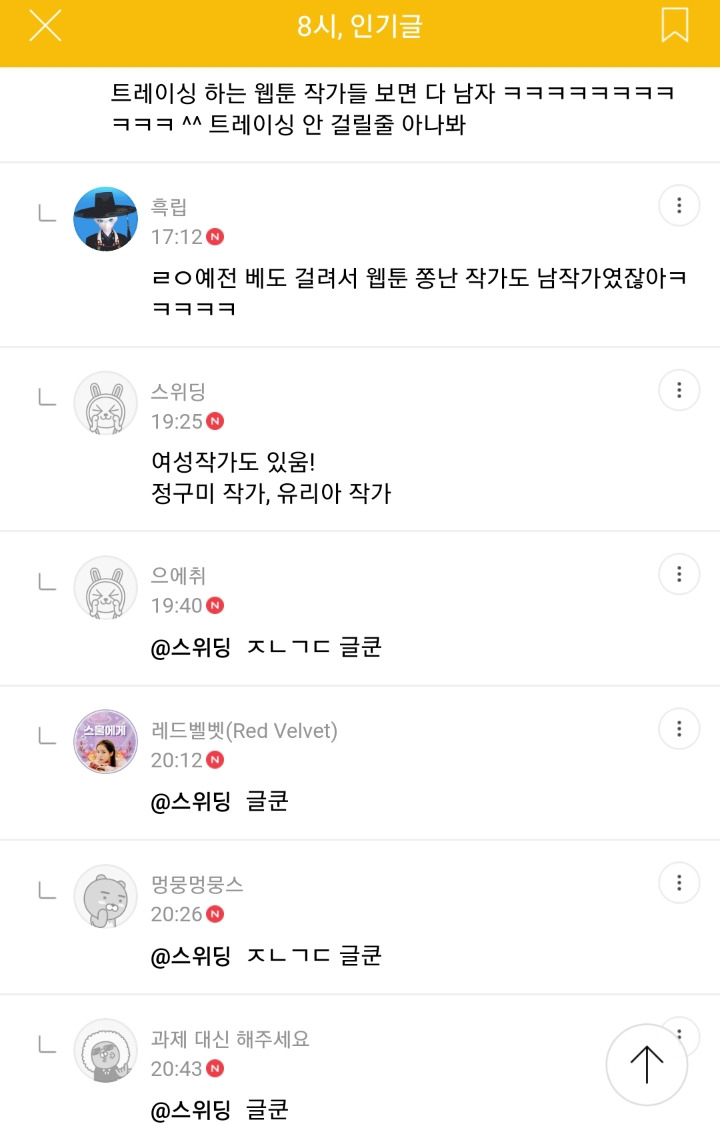Open 스위딩's profile avatar
This screenshot has height=1126, width=720.
pyautogui.click(x=106, y=403)
